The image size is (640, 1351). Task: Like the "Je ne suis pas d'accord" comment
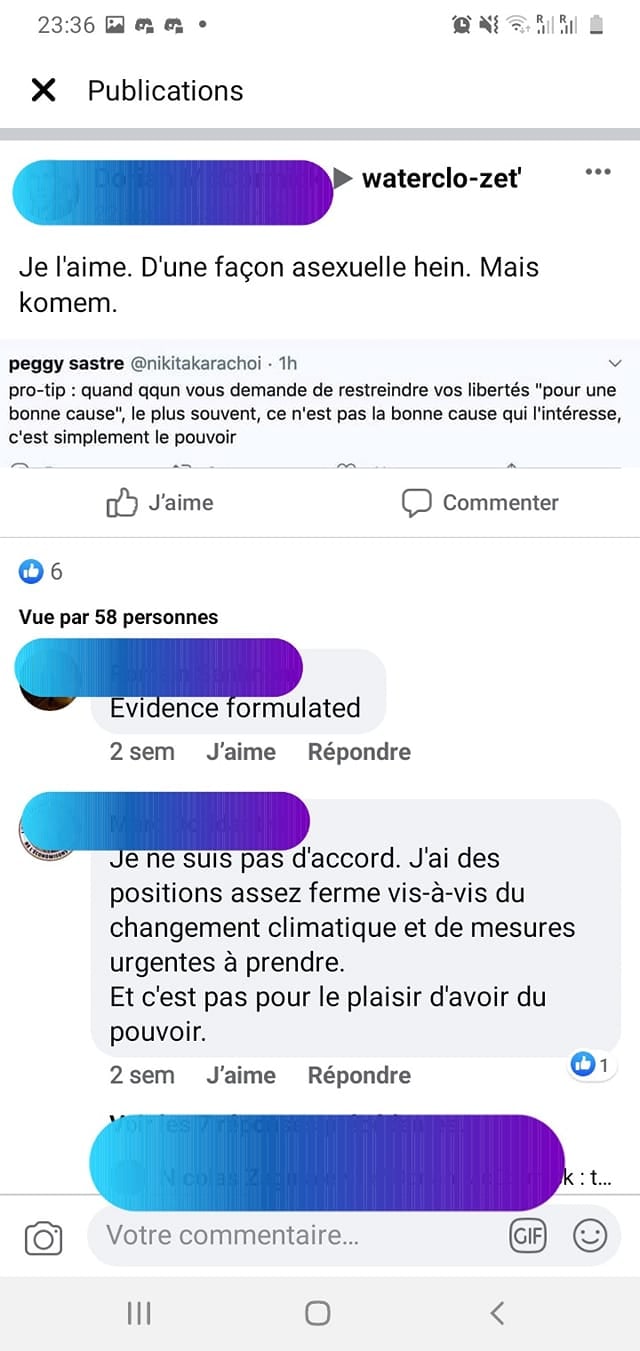[241, 1076]
